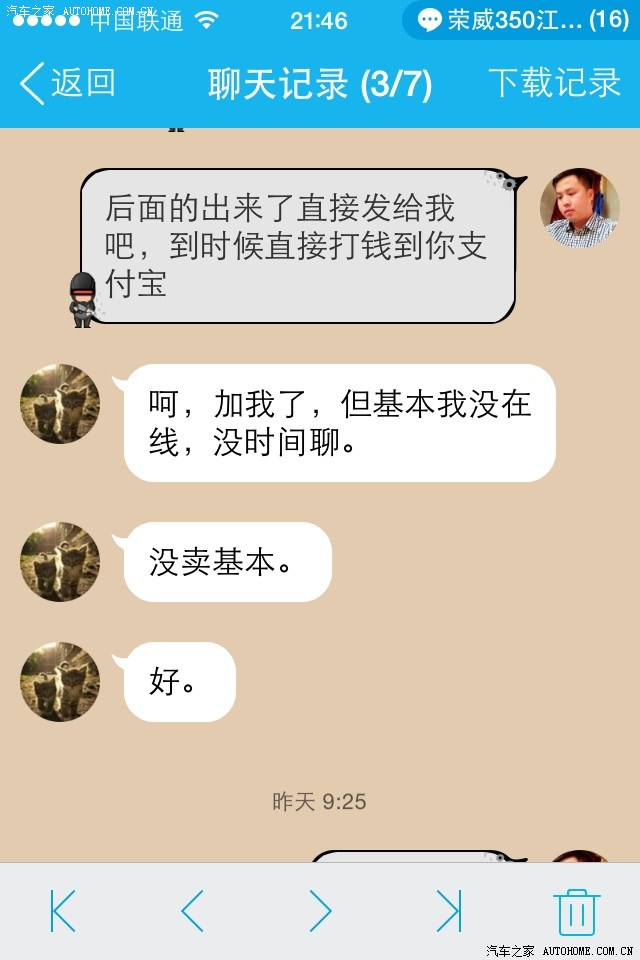
Task: Tap 下载记录 to download chat records
Action: [x=554, y=83]
